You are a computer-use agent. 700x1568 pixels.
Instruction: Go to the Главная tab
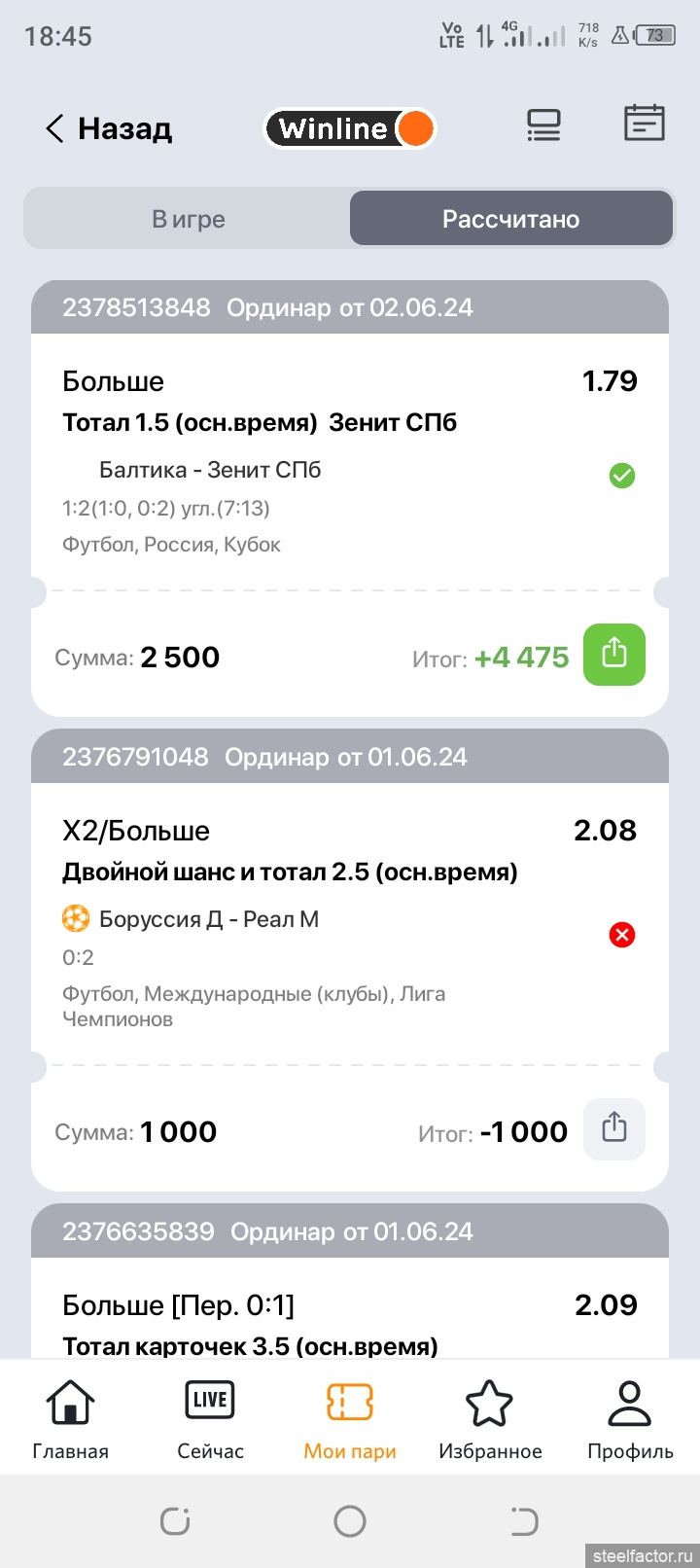pos(70,1420)
